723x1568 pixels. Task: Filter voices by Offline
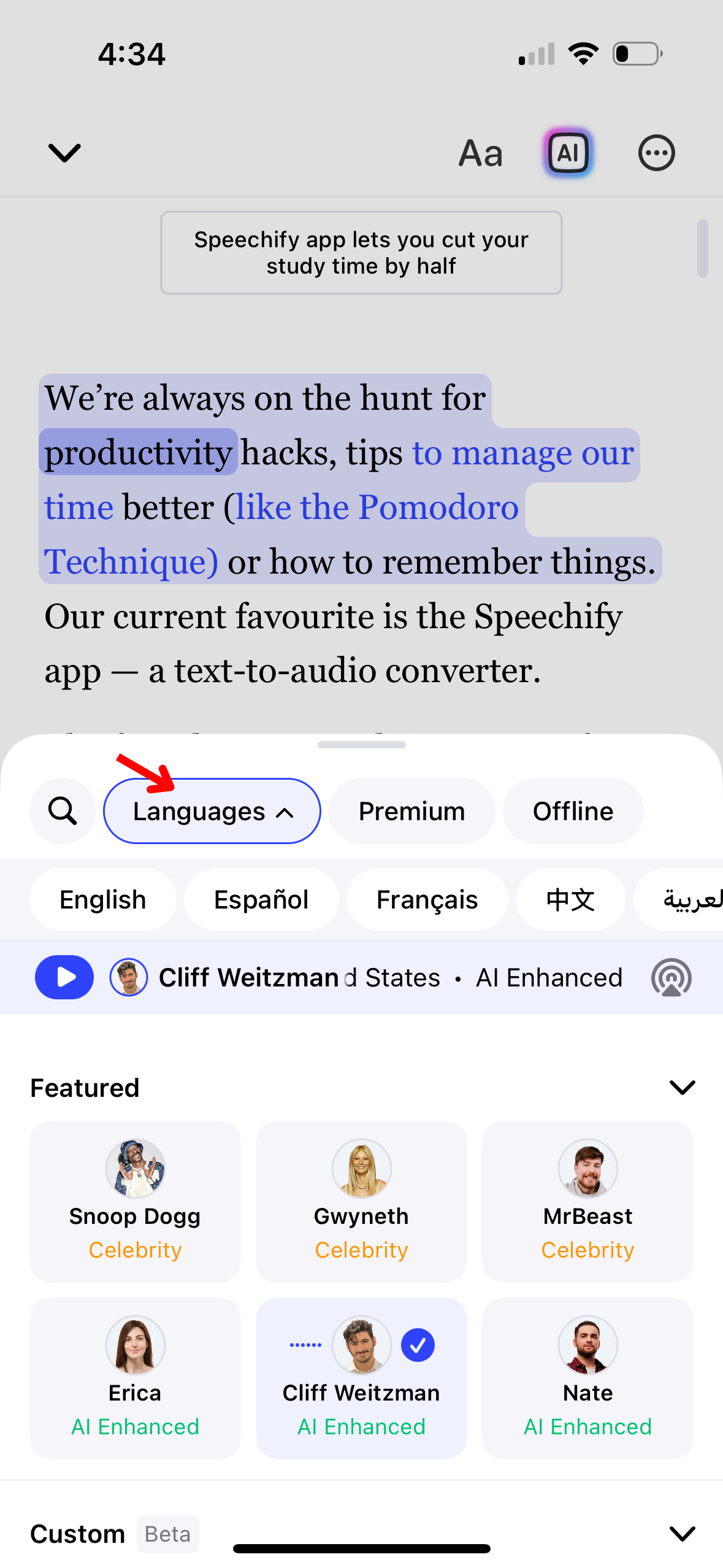click(573, 811)
